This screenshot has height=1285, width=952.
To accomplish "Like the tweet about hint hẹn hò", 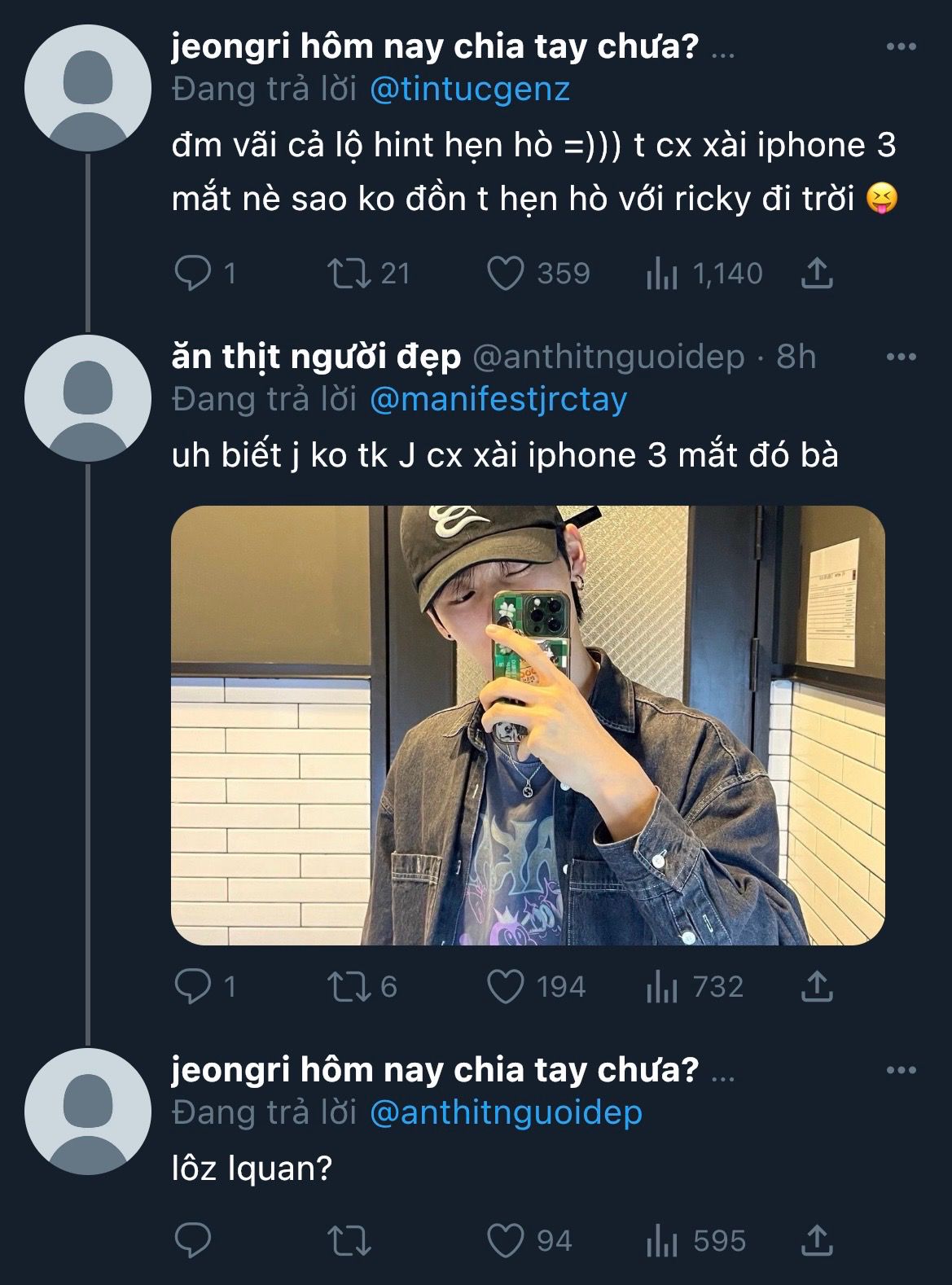I will pos(505,274).
